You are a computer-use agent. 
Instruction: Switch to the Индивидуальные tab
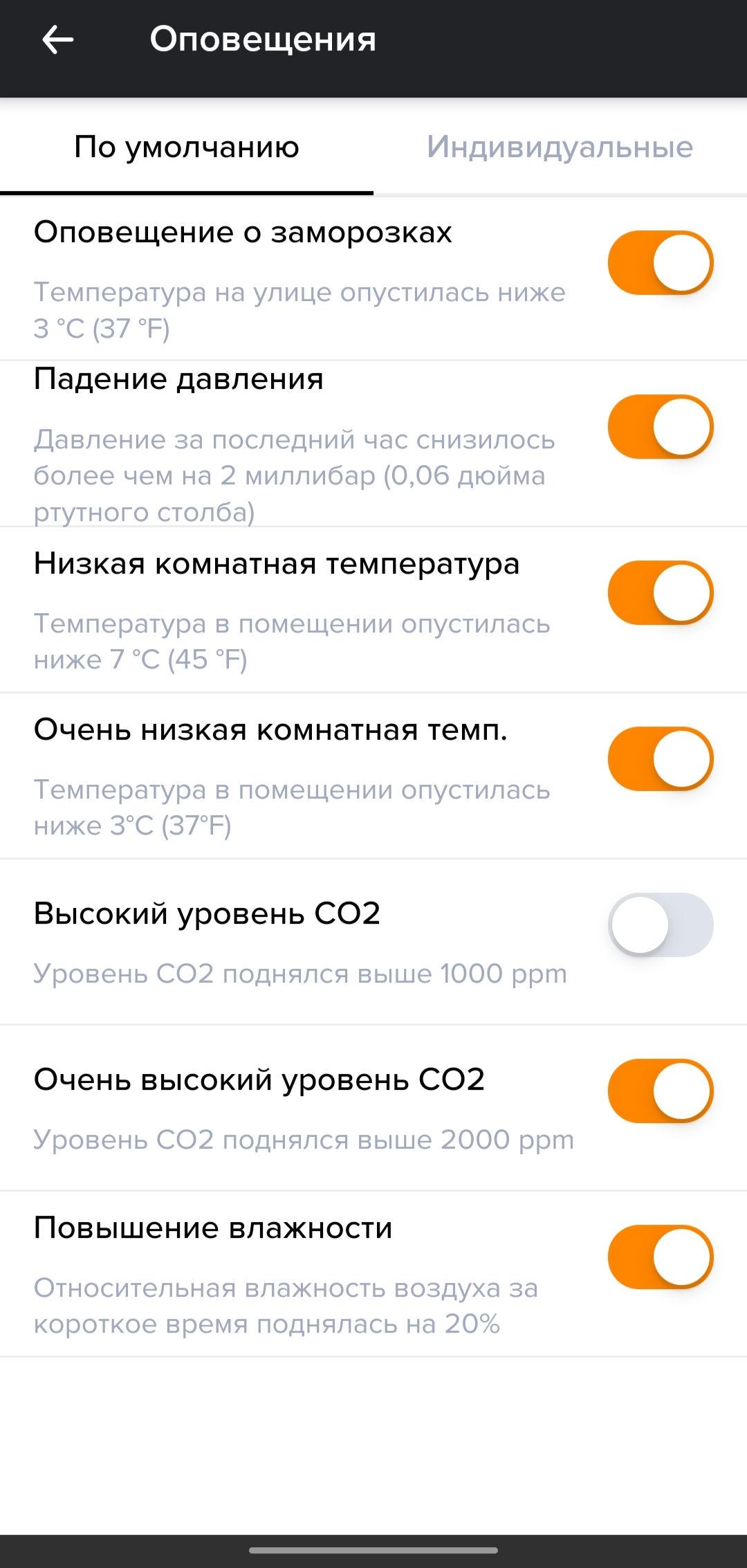(560, 147)
